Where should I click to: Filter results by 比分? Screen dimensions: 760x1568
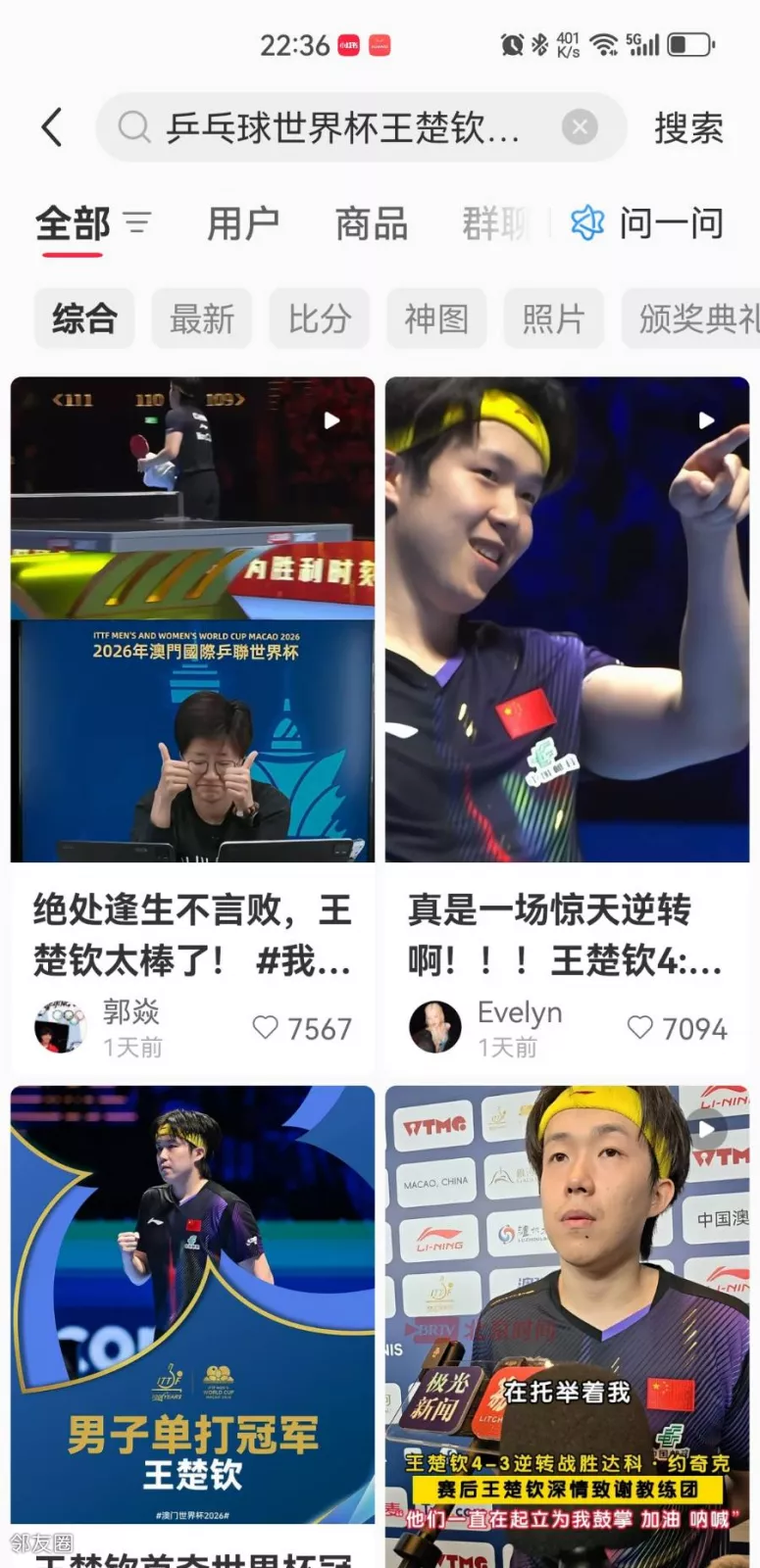(x=320, y=318)
